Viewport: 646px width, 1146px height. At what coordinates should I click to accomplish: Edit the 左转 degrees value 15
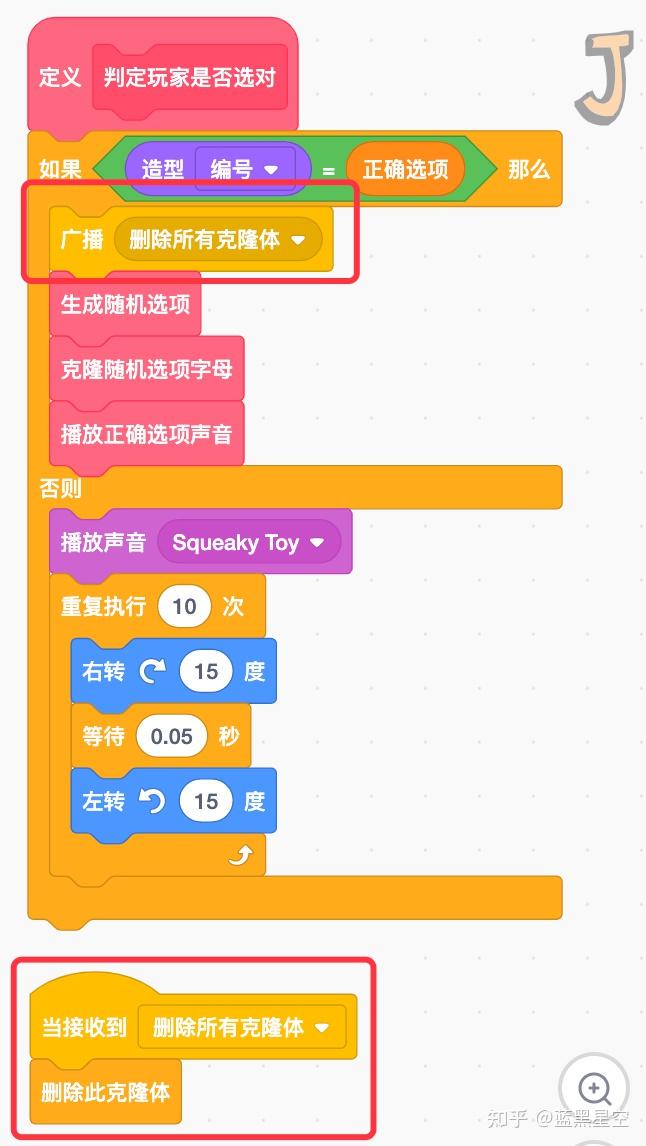pyautogui.click(x=206, y=801)
